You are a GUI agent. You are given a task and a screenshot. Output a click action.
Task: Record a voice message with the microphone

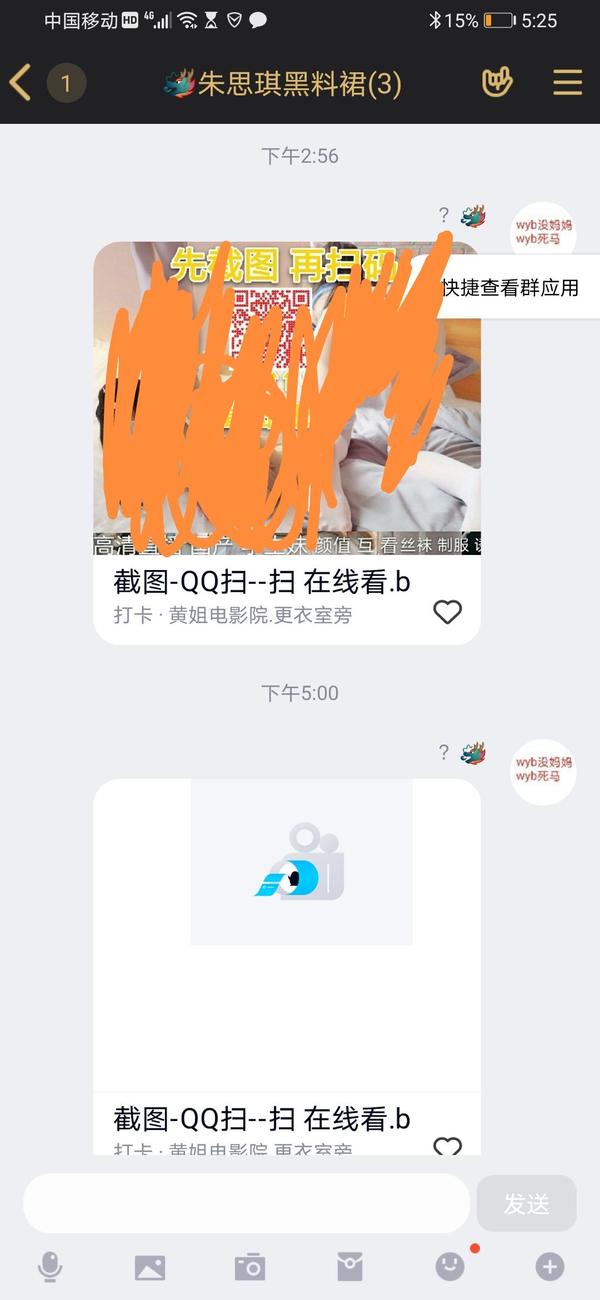(x=50, y=1267)
